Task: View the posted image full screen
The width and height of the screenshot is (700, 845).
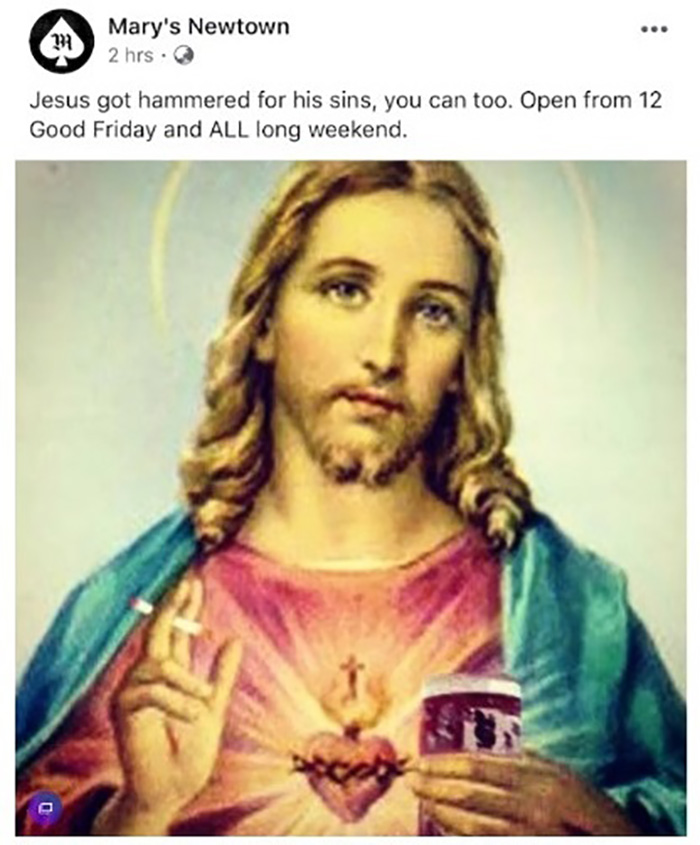Action: pyautogui.click(x=350, y=500)
